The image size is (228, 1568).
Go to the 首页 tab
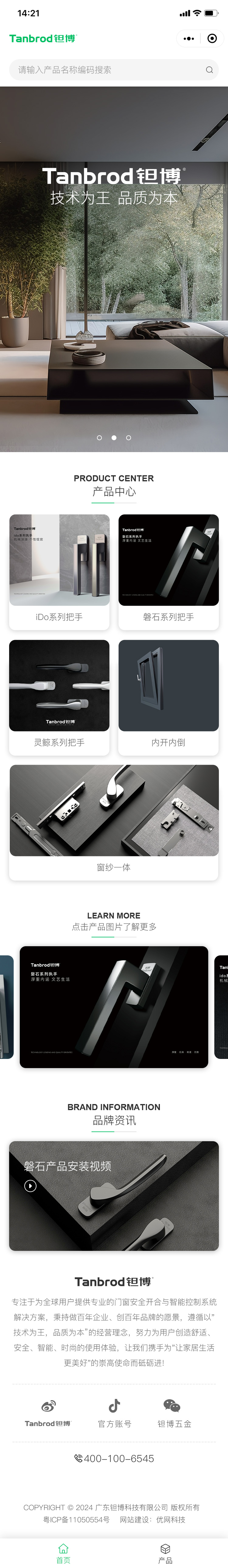63,1553
